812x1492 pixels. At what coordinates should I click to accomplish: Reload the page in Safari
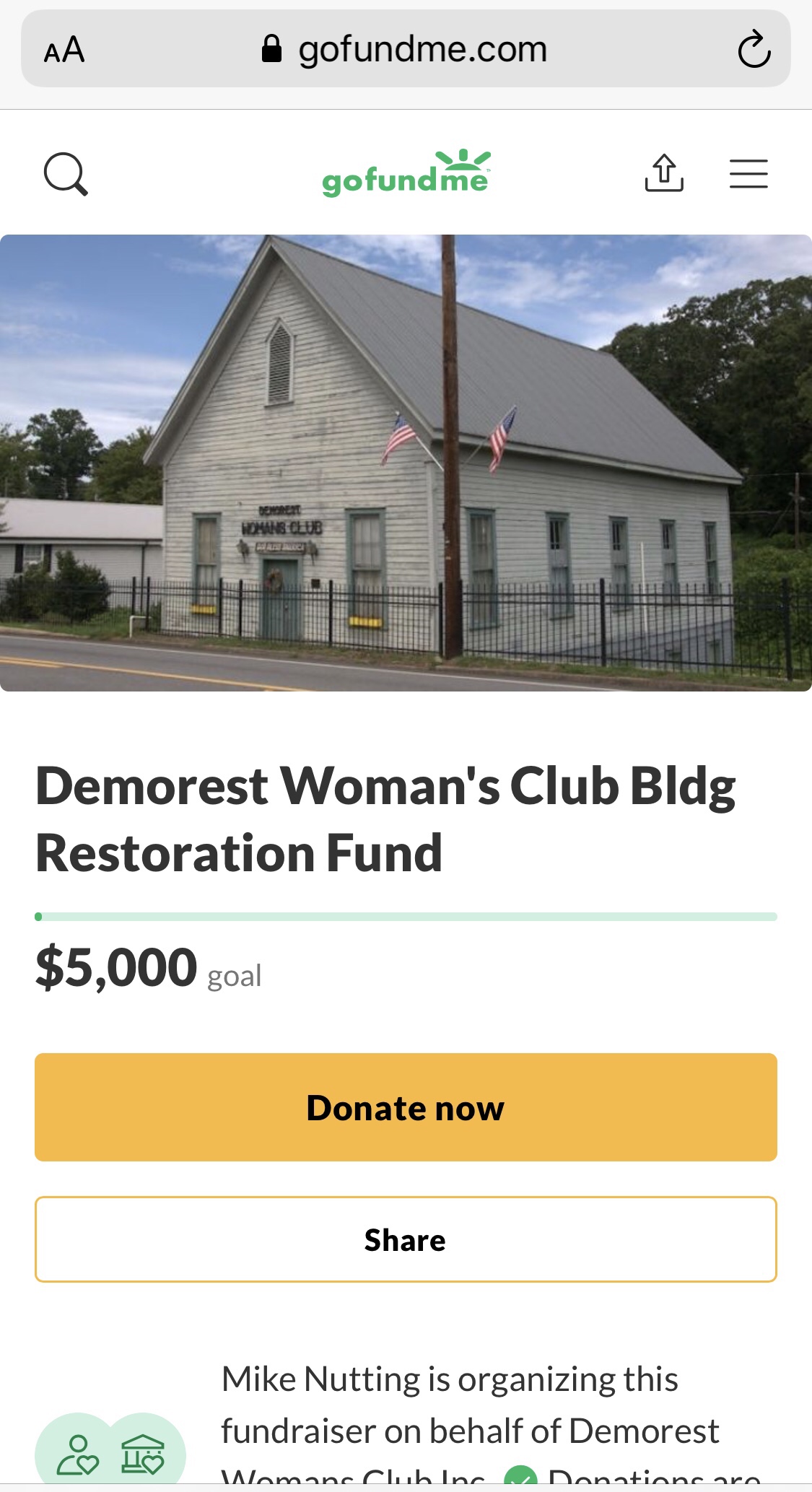754,50
